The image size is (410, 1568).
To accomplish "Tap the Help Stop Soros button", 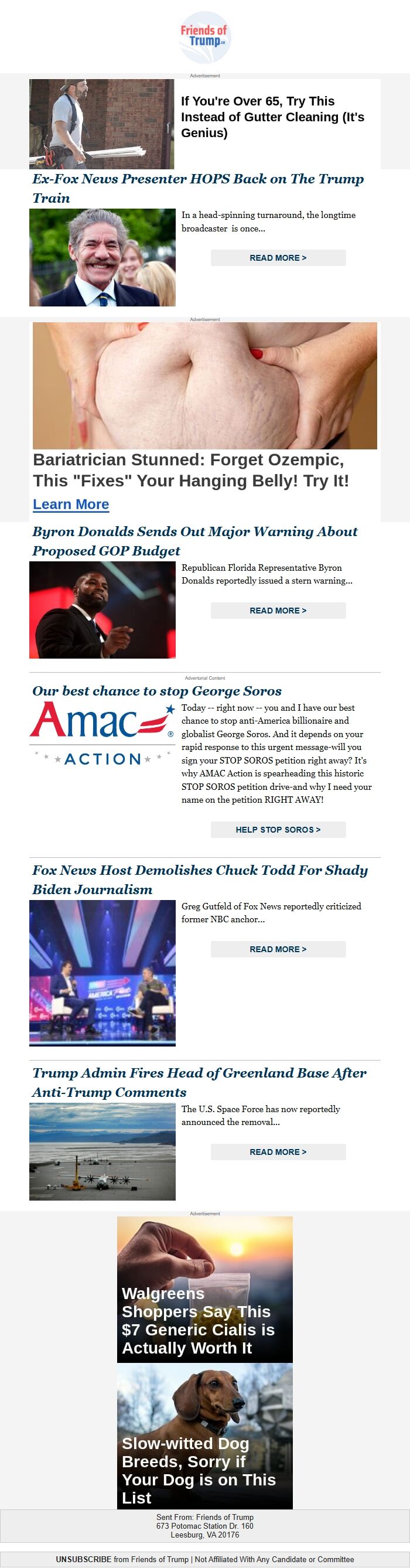I will click(x=278, y=830).
